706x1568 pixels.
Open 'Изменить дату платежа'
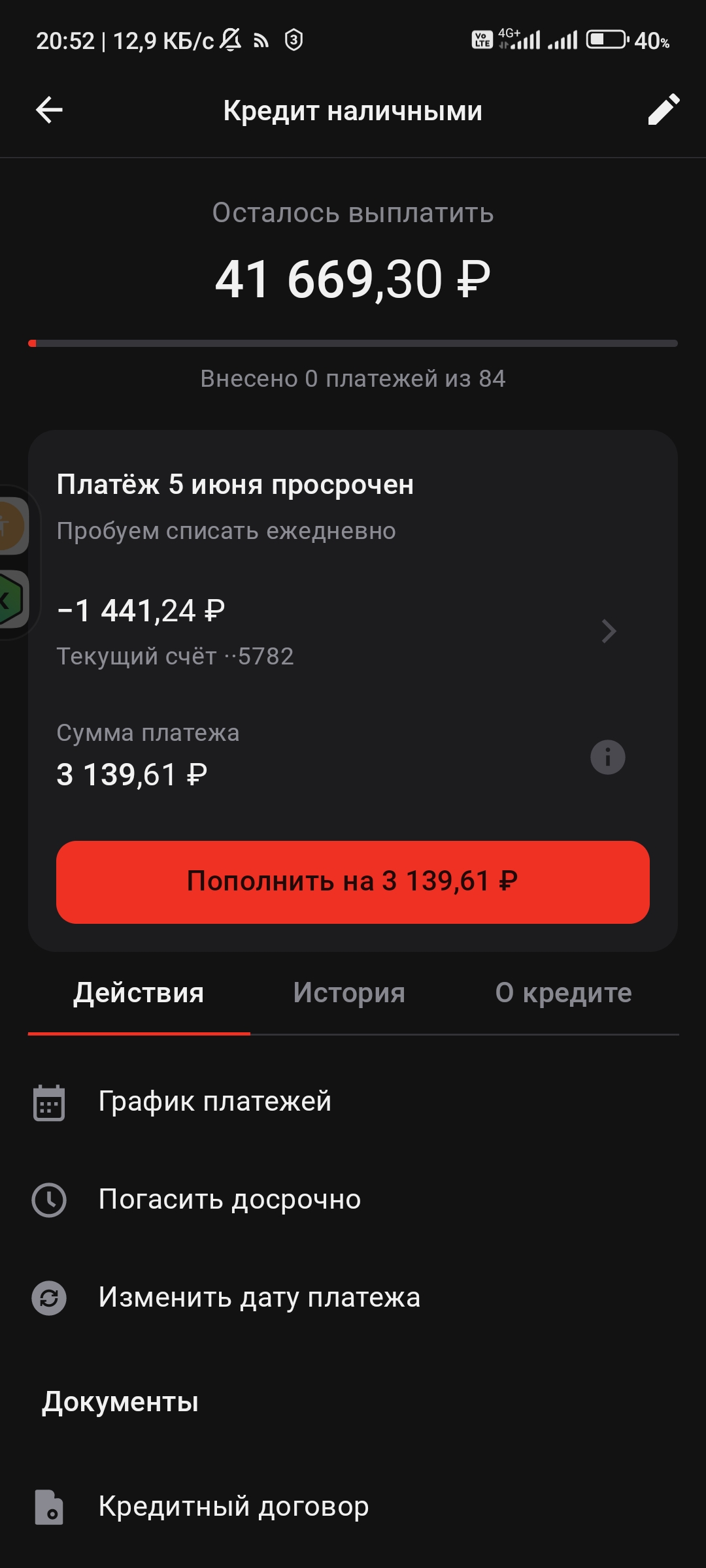tap(353, 1298)
